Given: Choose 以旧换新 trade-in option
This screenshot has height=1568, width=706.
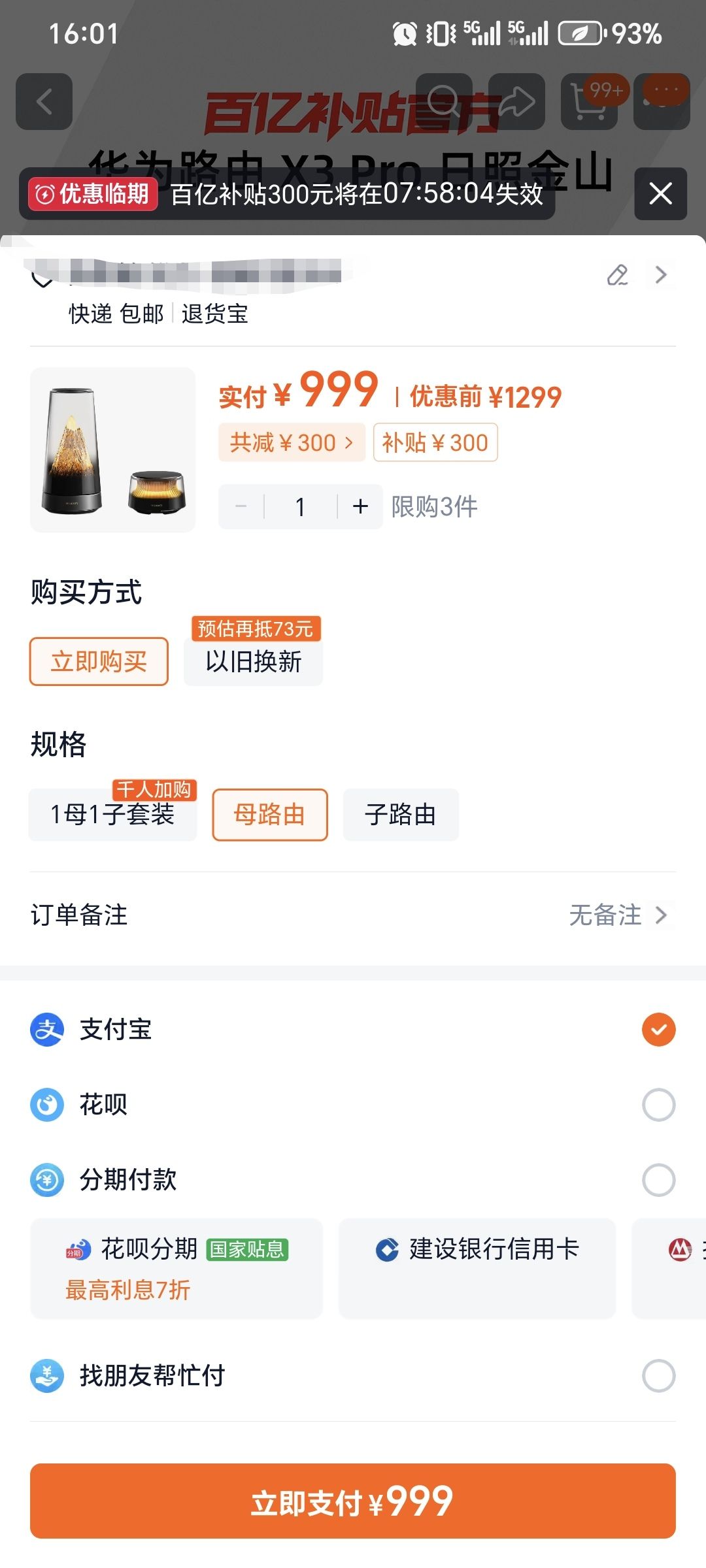Looking at the screenshot, I should pos(254,661).
